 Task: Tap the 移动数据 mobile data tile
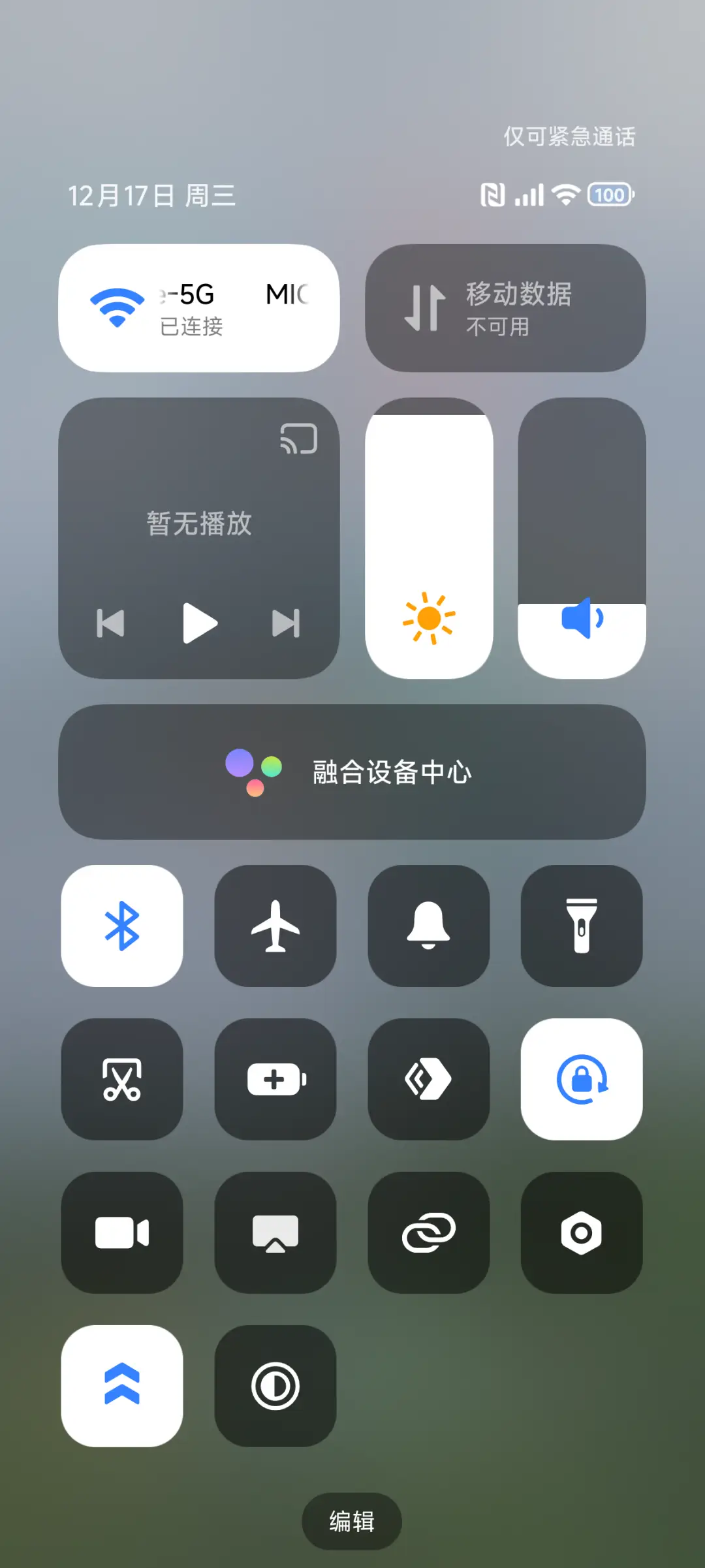pyautogui.click(x=505, y=307)
